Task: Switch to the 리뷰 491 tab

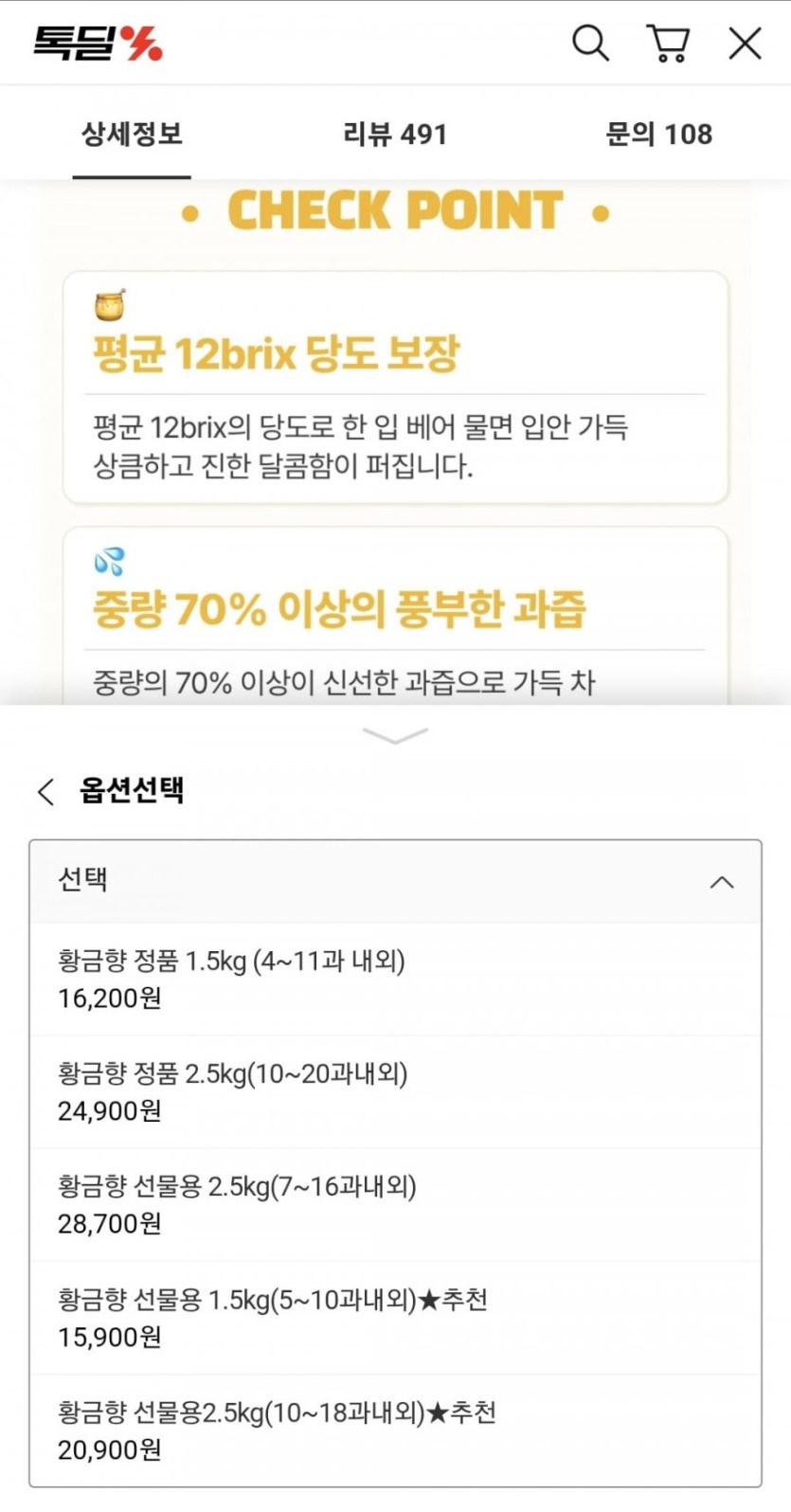Action: (395, 135)
